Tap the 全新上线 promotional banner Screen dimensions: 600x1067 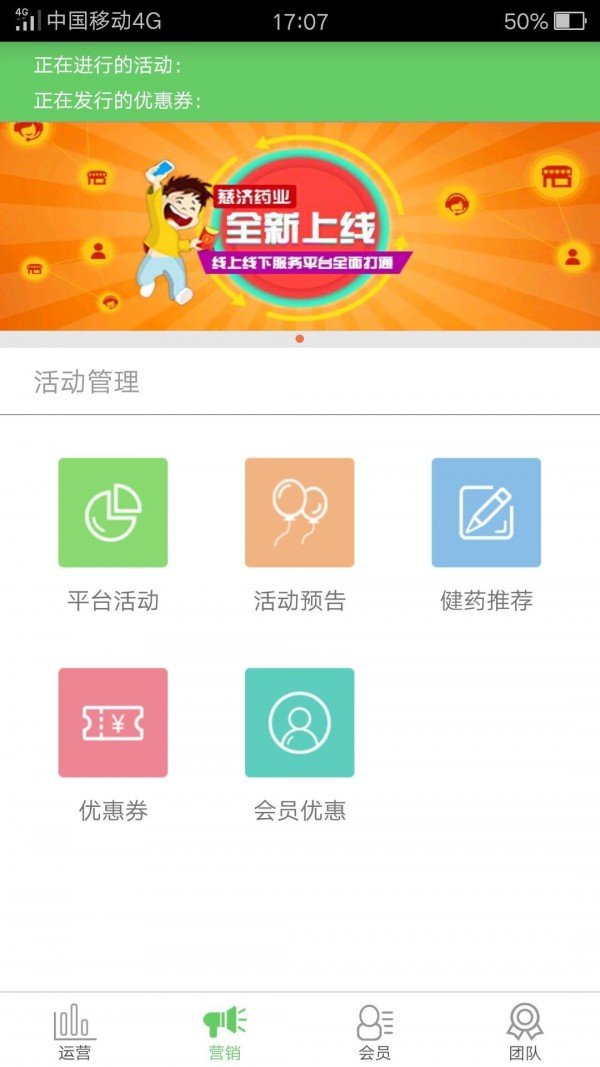click(300, 227)
